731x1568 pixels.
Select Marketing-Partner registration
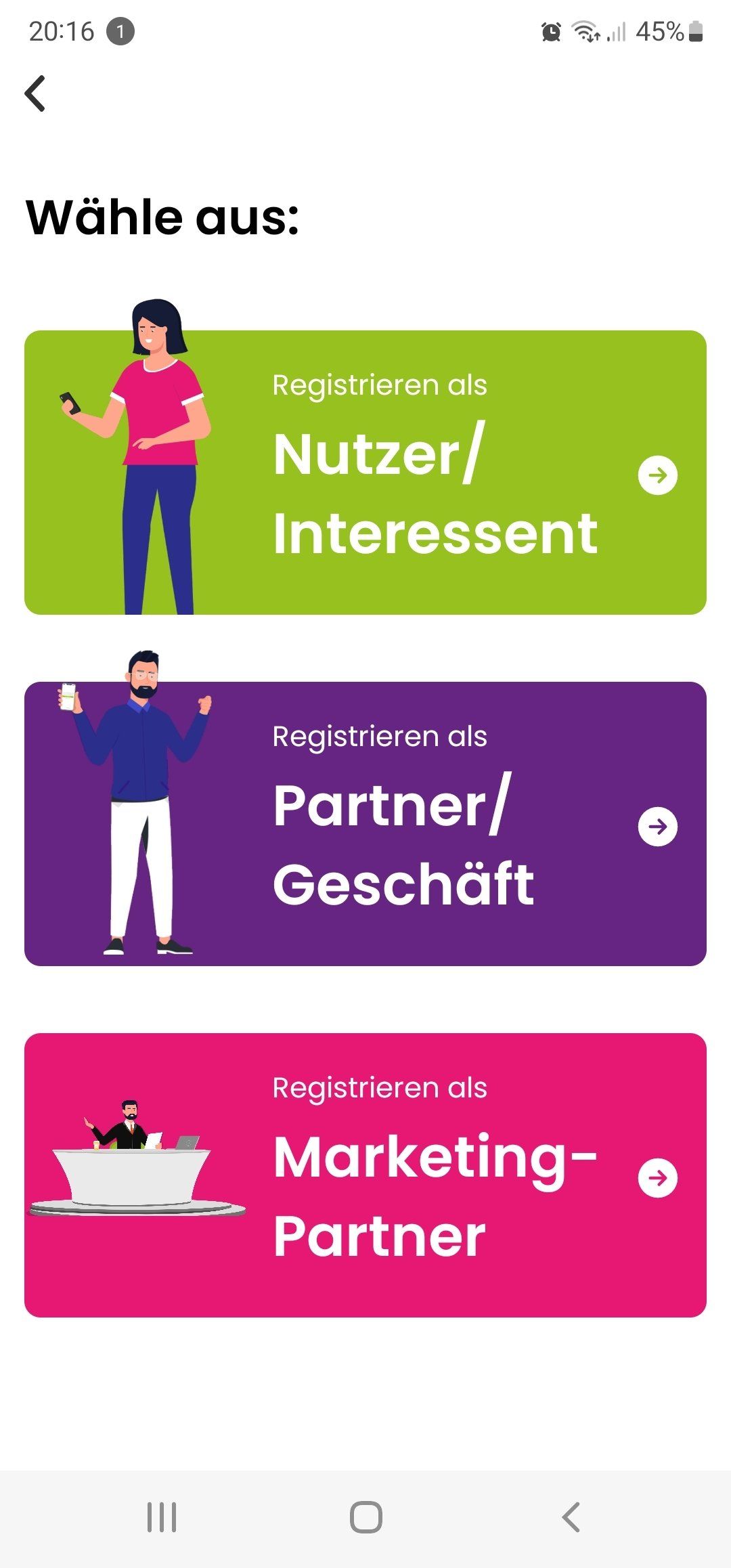(365, 1175)
